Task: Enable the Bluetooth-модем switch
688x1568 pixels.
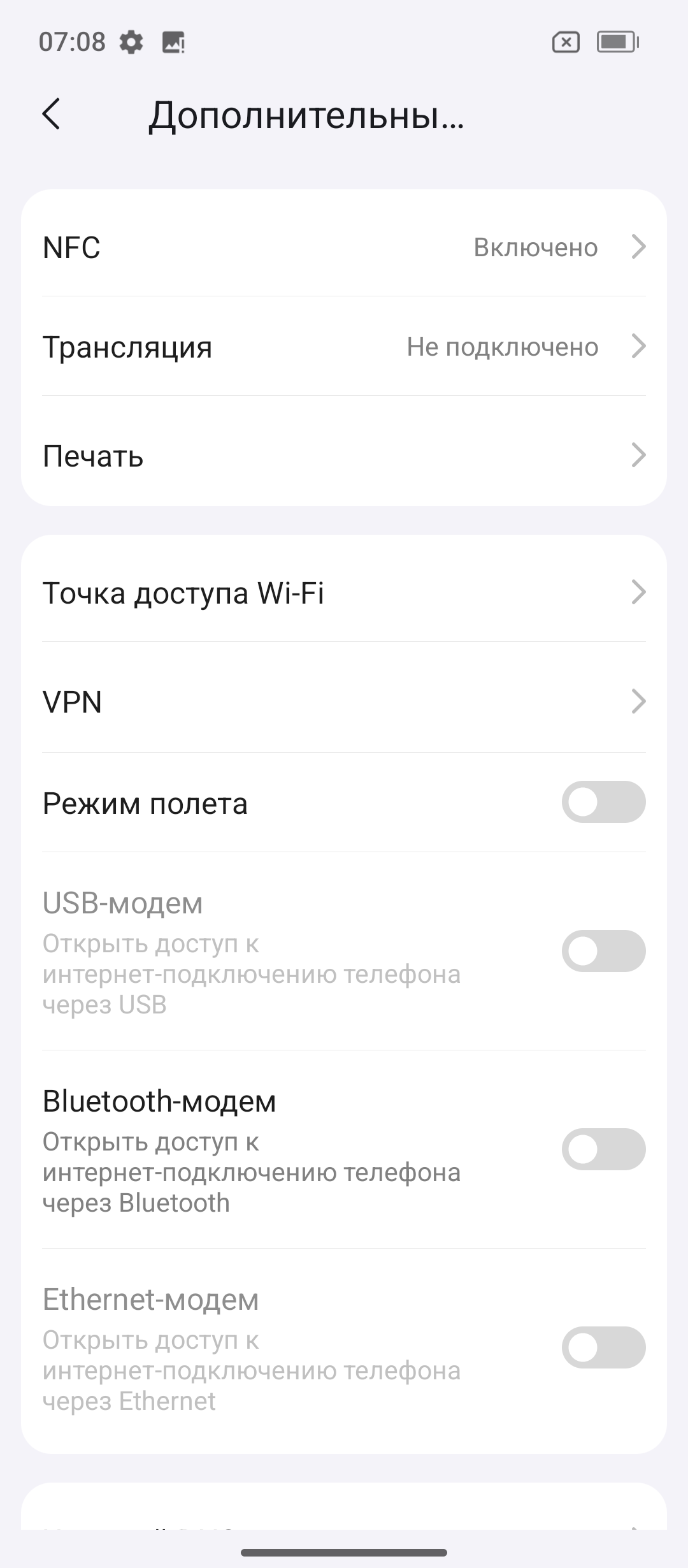Action: pyautogui.click(x=603, y=1149)
